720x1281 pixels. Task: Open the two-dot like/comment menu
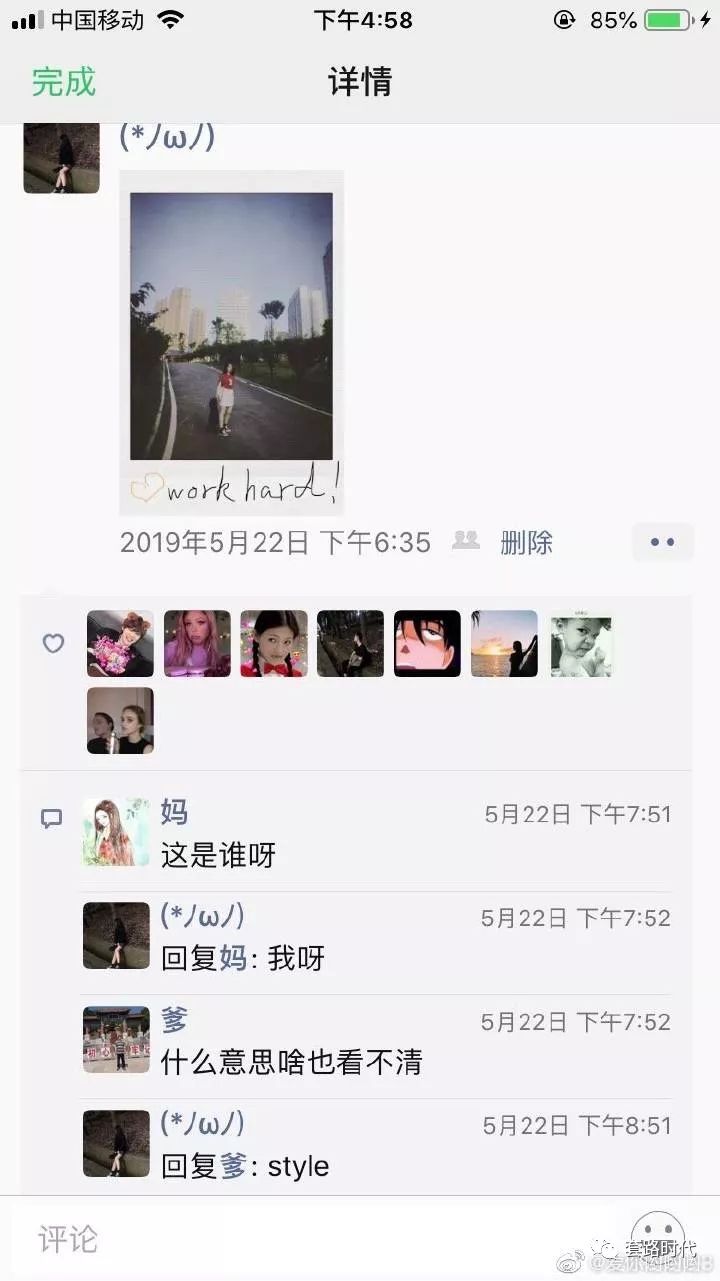point(662,542)
